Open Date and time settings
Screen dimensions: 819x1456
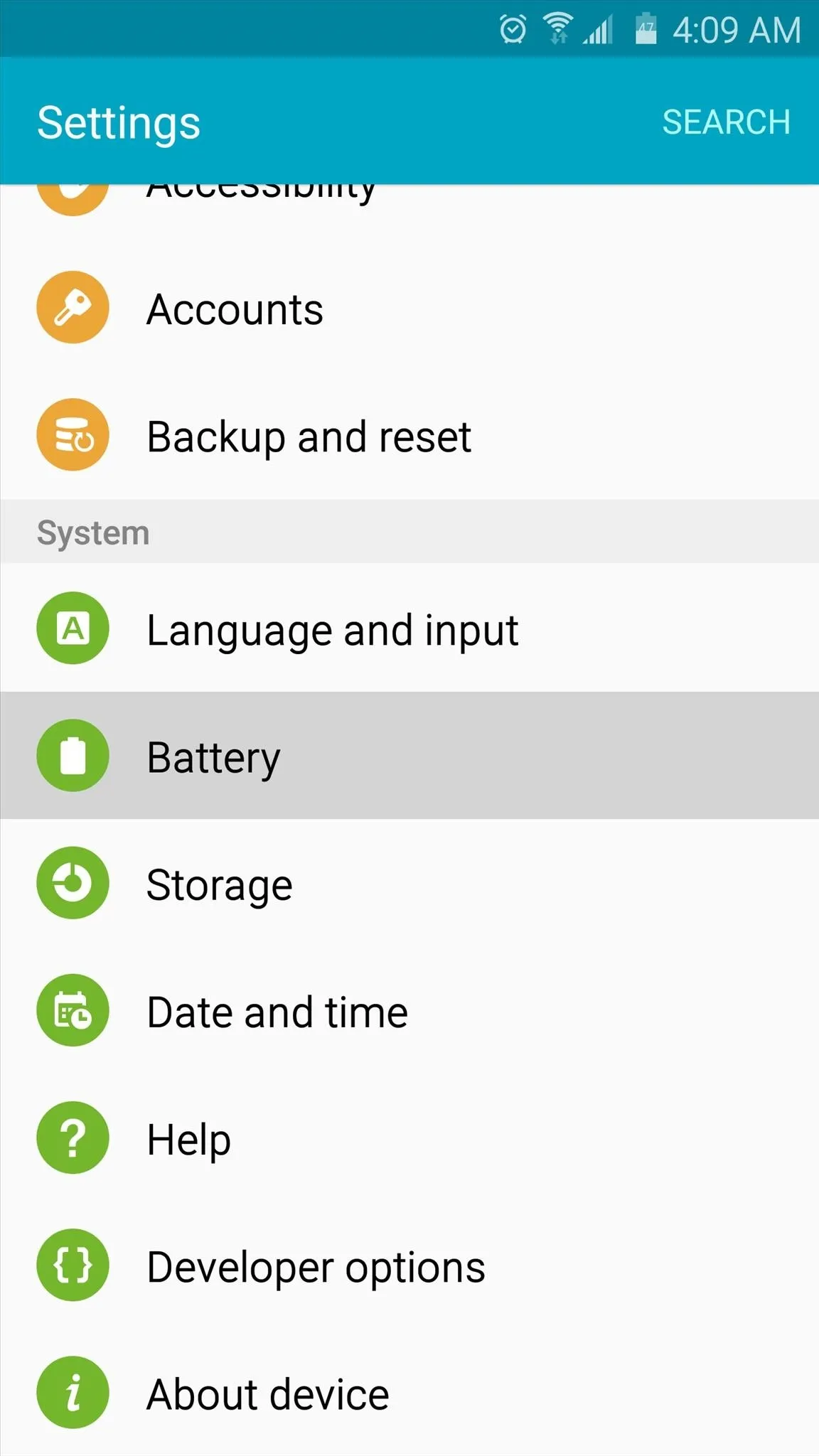pyautogui.click(x=409, y=1010)
